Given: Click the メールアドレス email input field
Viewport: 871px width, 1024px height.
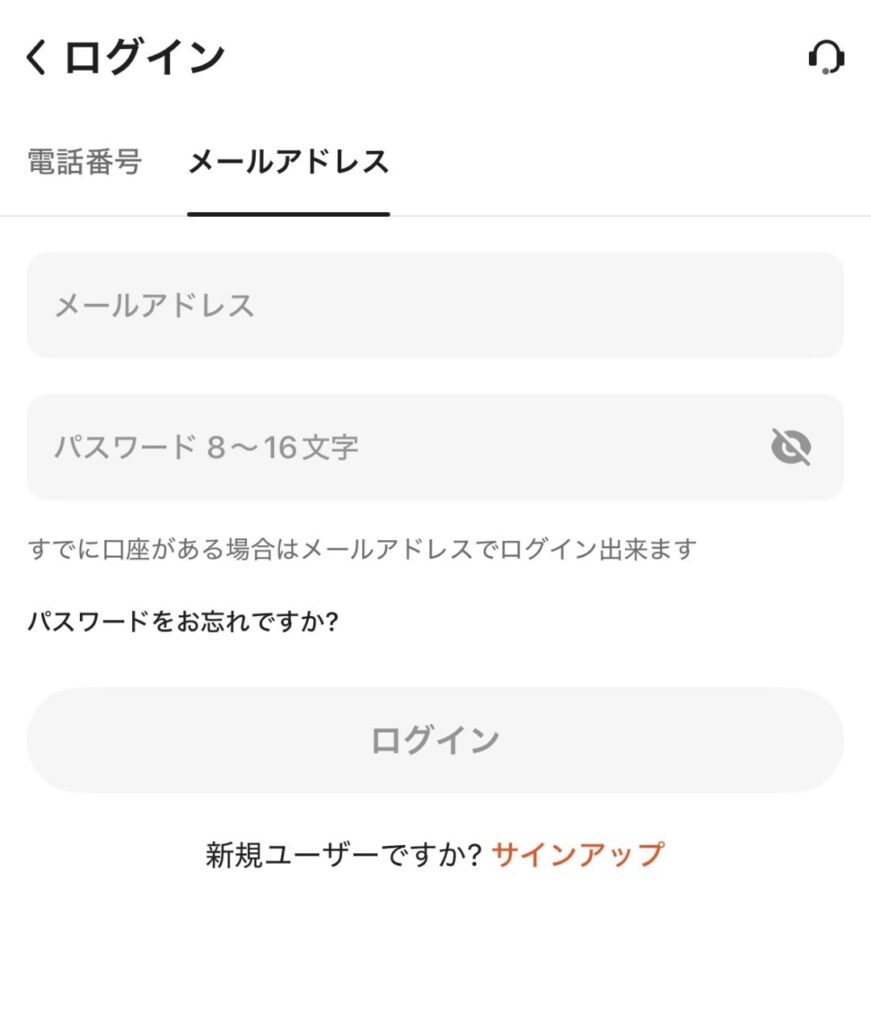Looking at the screenshot, I should [435, 307].
